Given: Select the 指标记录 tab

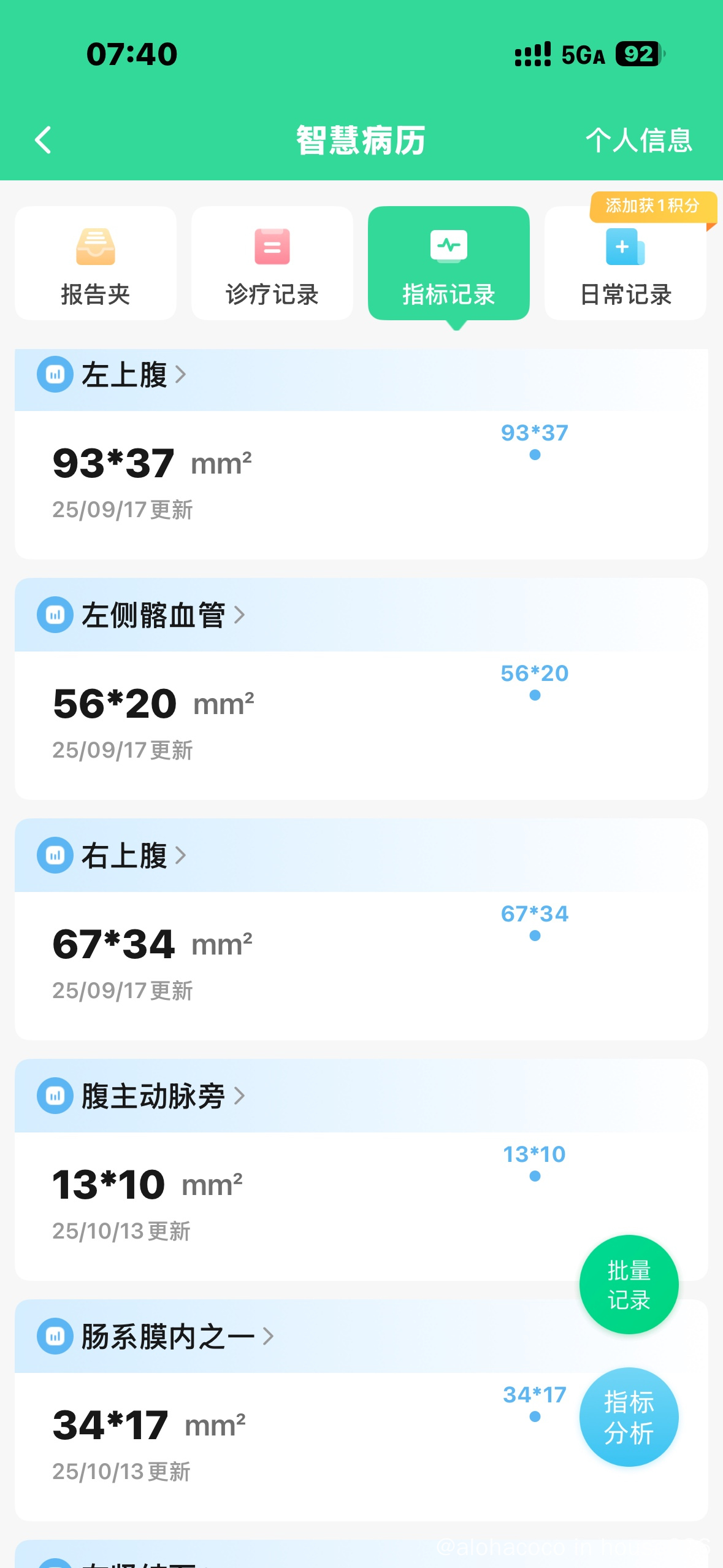Looking at the screenshot, I should 448,264.
